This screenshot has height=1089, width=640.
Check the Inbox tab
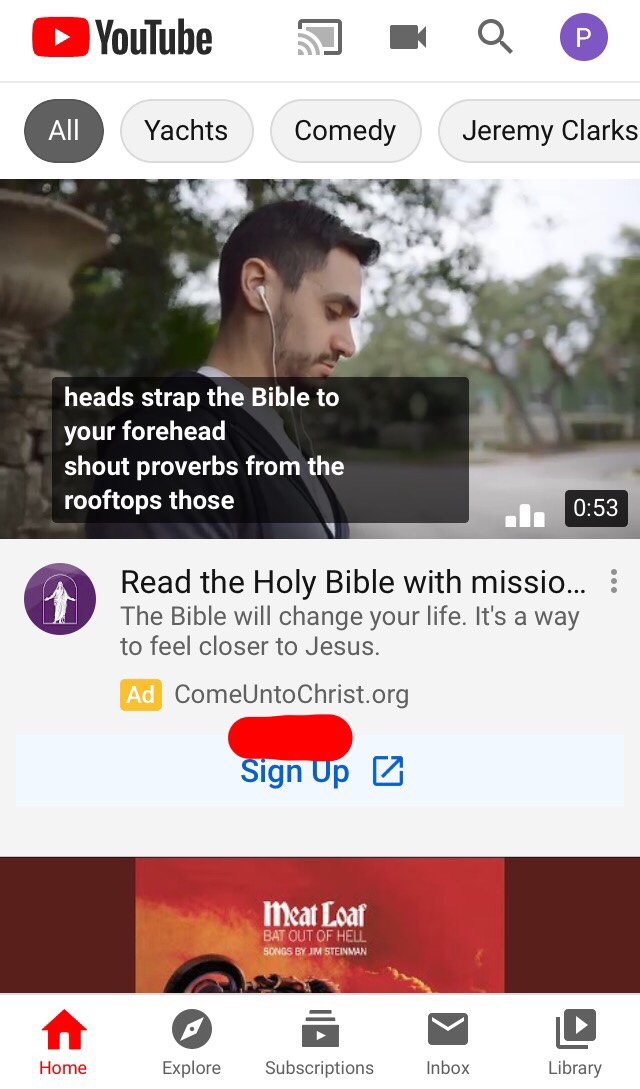(x=447, y=1043)
